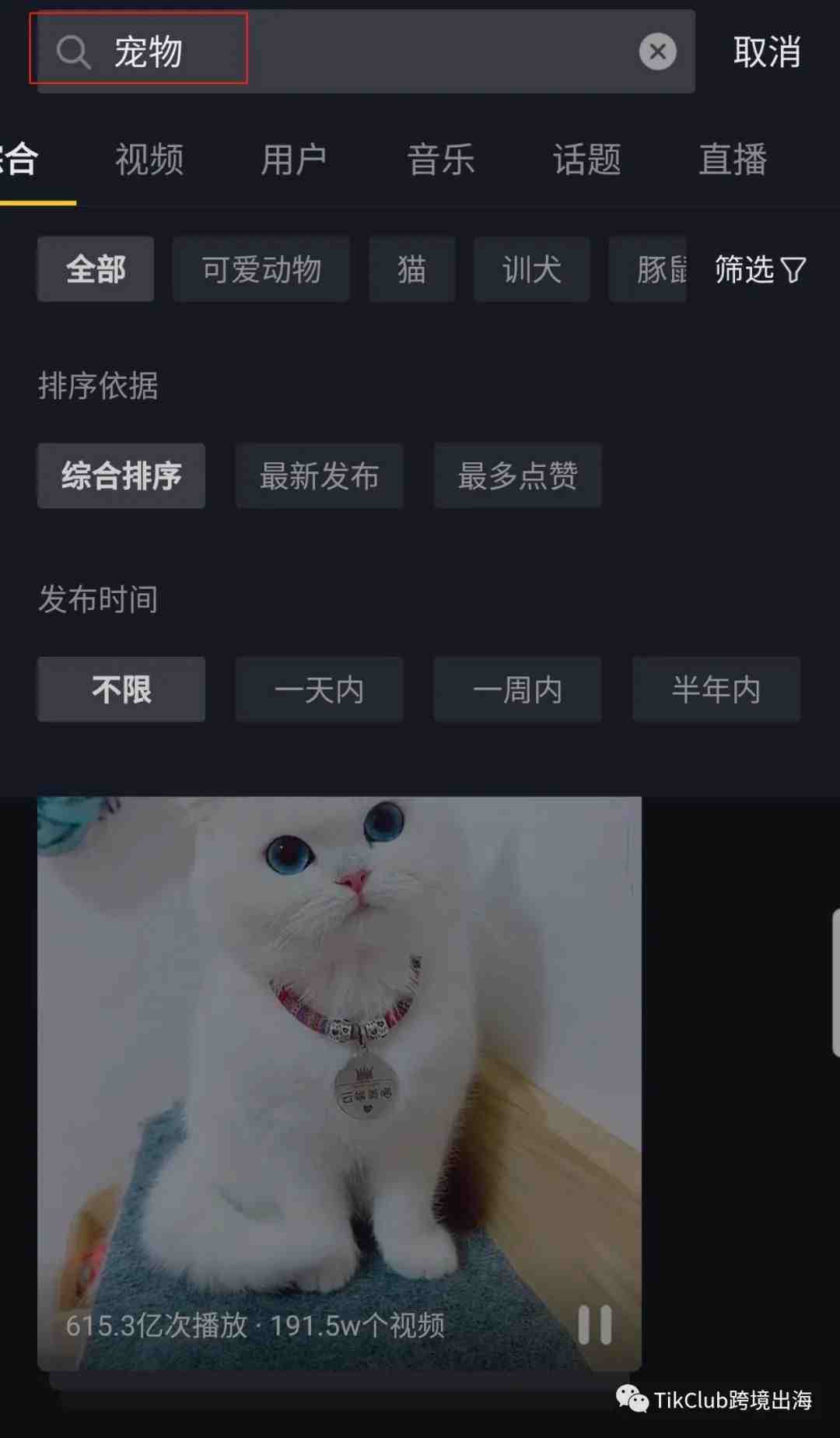The image size is (840, 1438).
Task: Filter results by 猫 chip
Action: [412, 269]
